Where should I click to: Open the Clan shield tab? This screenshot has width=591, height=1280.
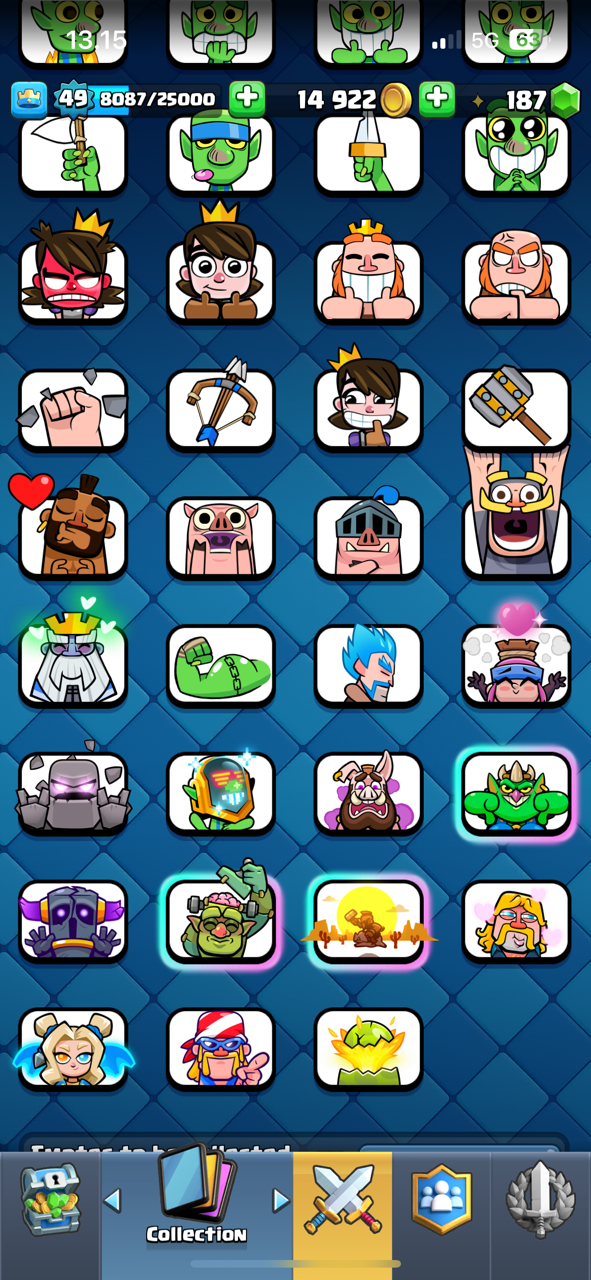tap(441, 1198)
